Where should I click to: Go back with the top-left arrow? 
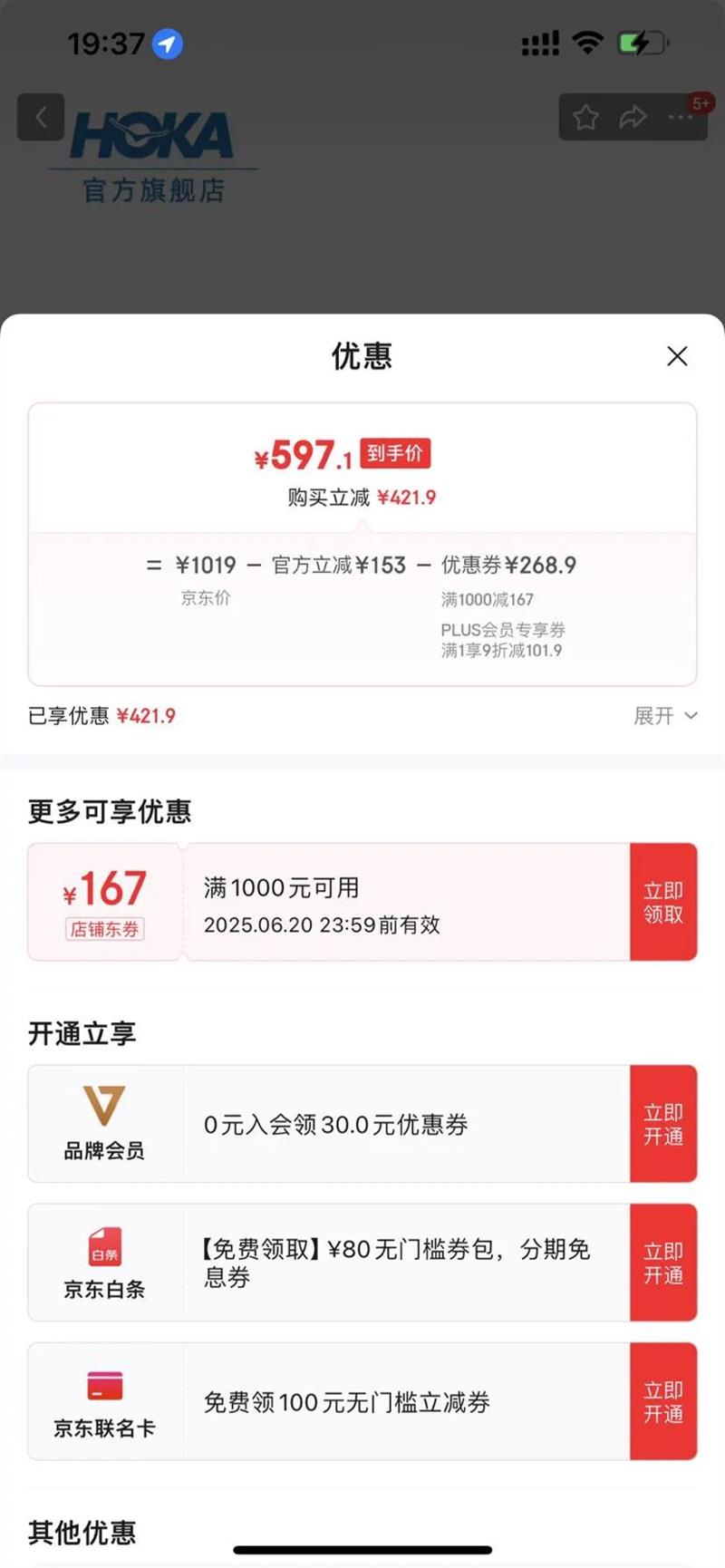point(41,117)
